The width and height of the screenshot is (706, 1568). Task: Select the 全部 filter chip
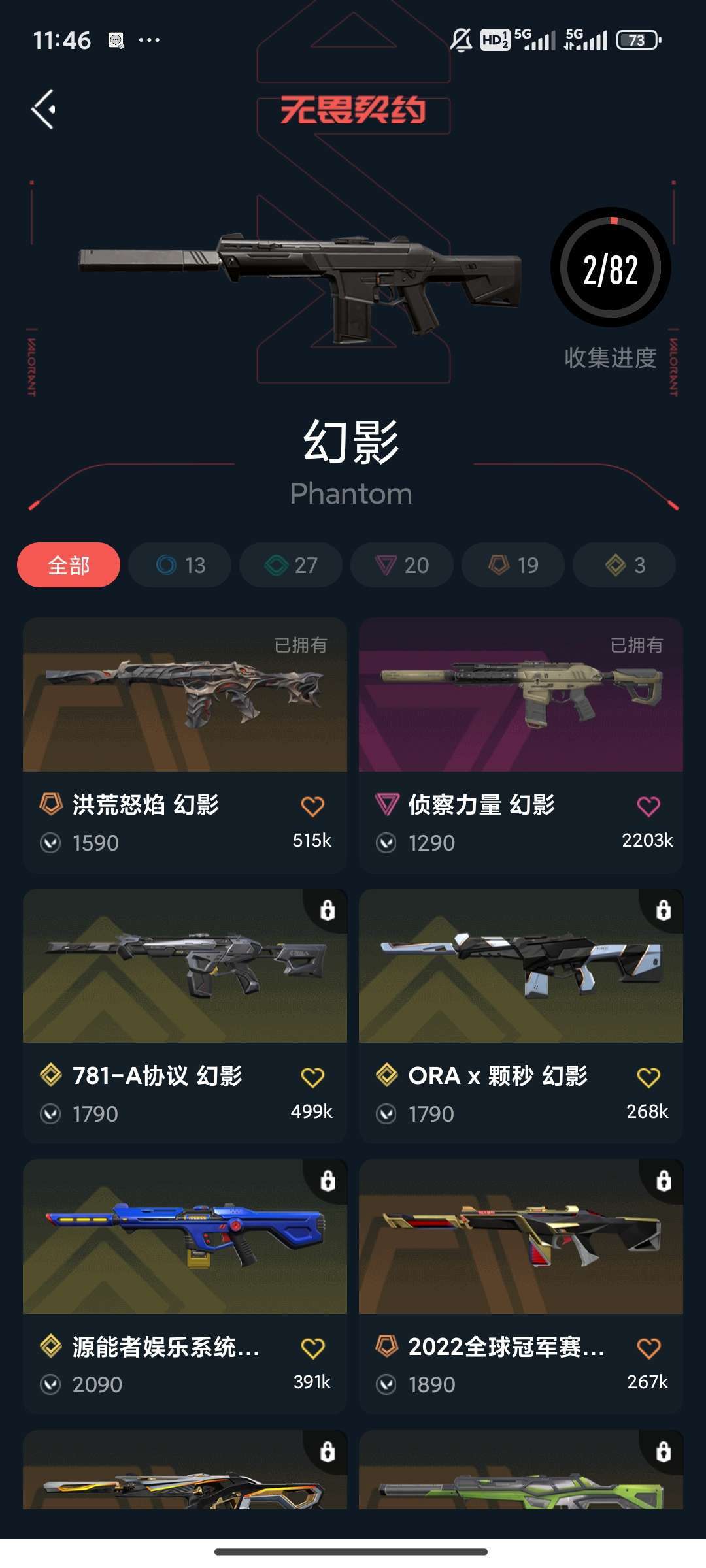coord(69,565)
